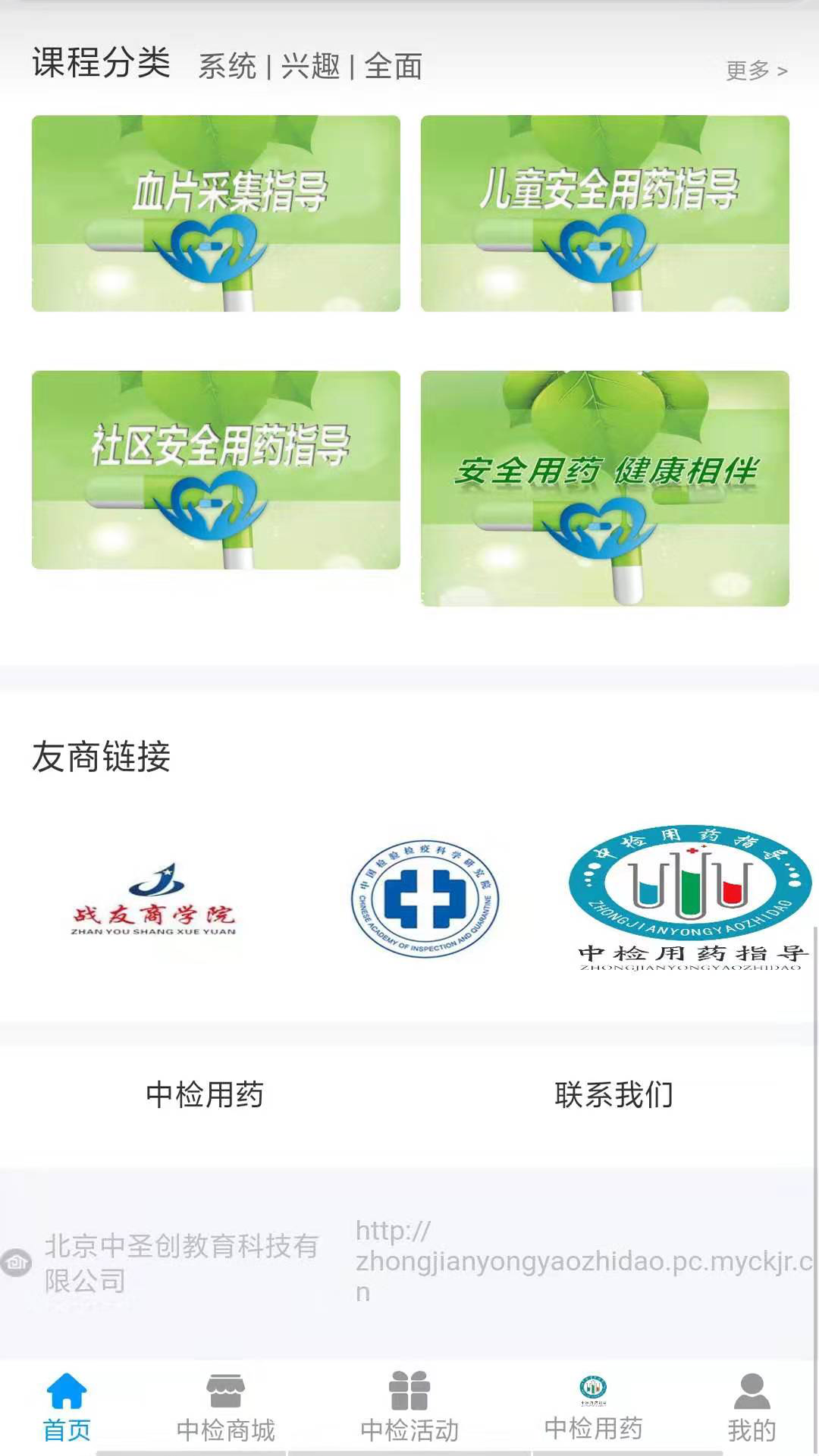The image size is (819, 1456).
Task: Select the 社区安全用药指导 course card
Action: pos(215,470)
